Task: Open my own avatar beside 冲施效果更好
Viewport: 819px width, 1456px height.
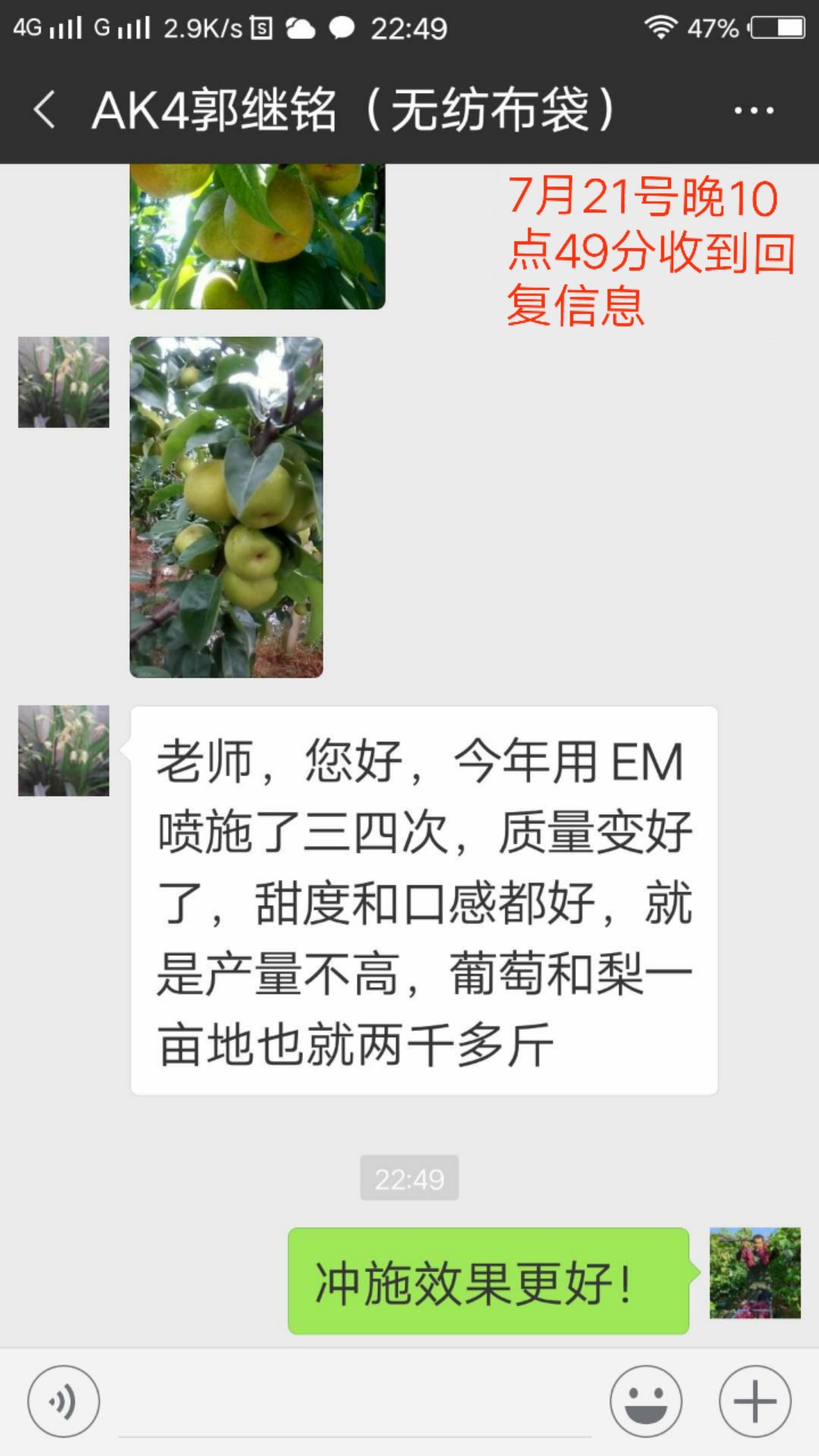Action: 755,1273
